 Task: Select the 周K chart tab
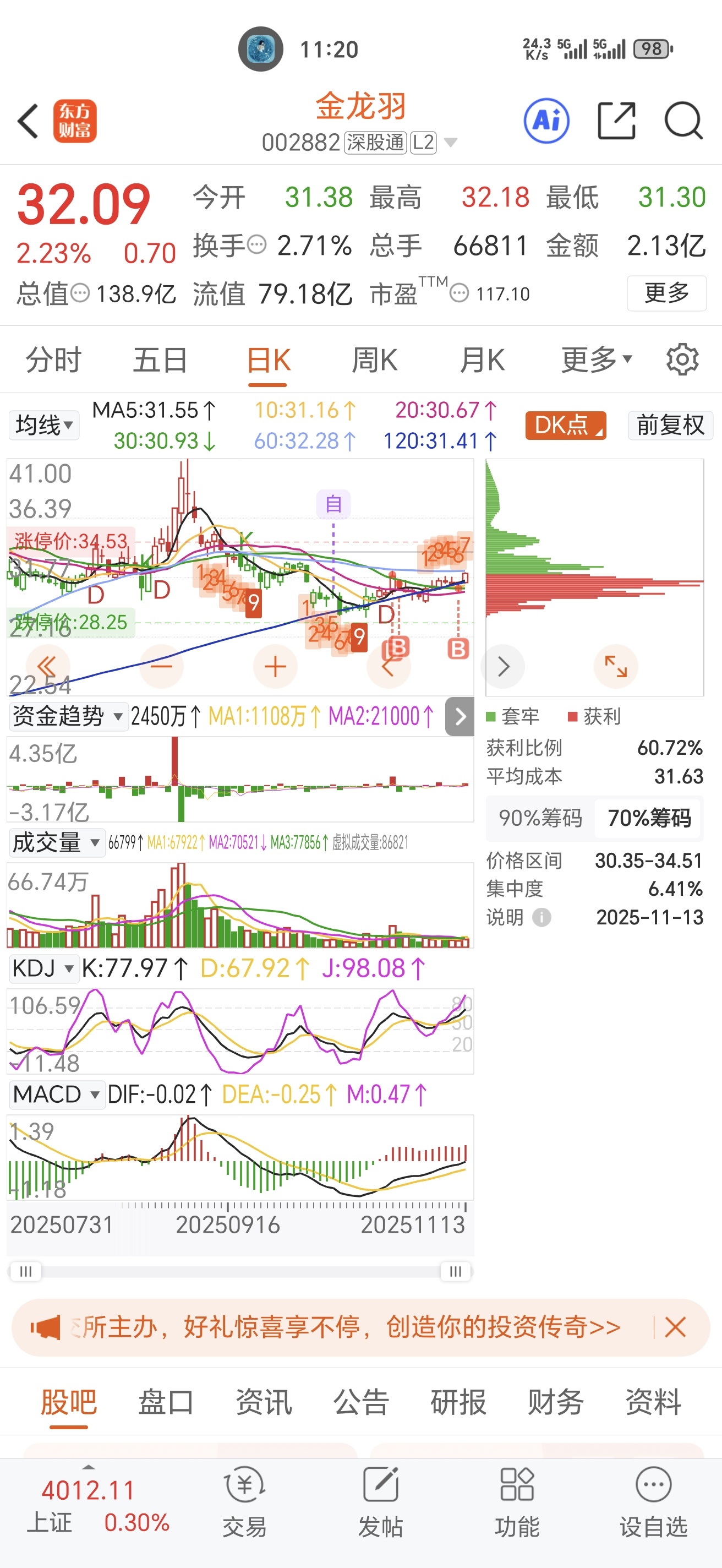click(374, 360)
